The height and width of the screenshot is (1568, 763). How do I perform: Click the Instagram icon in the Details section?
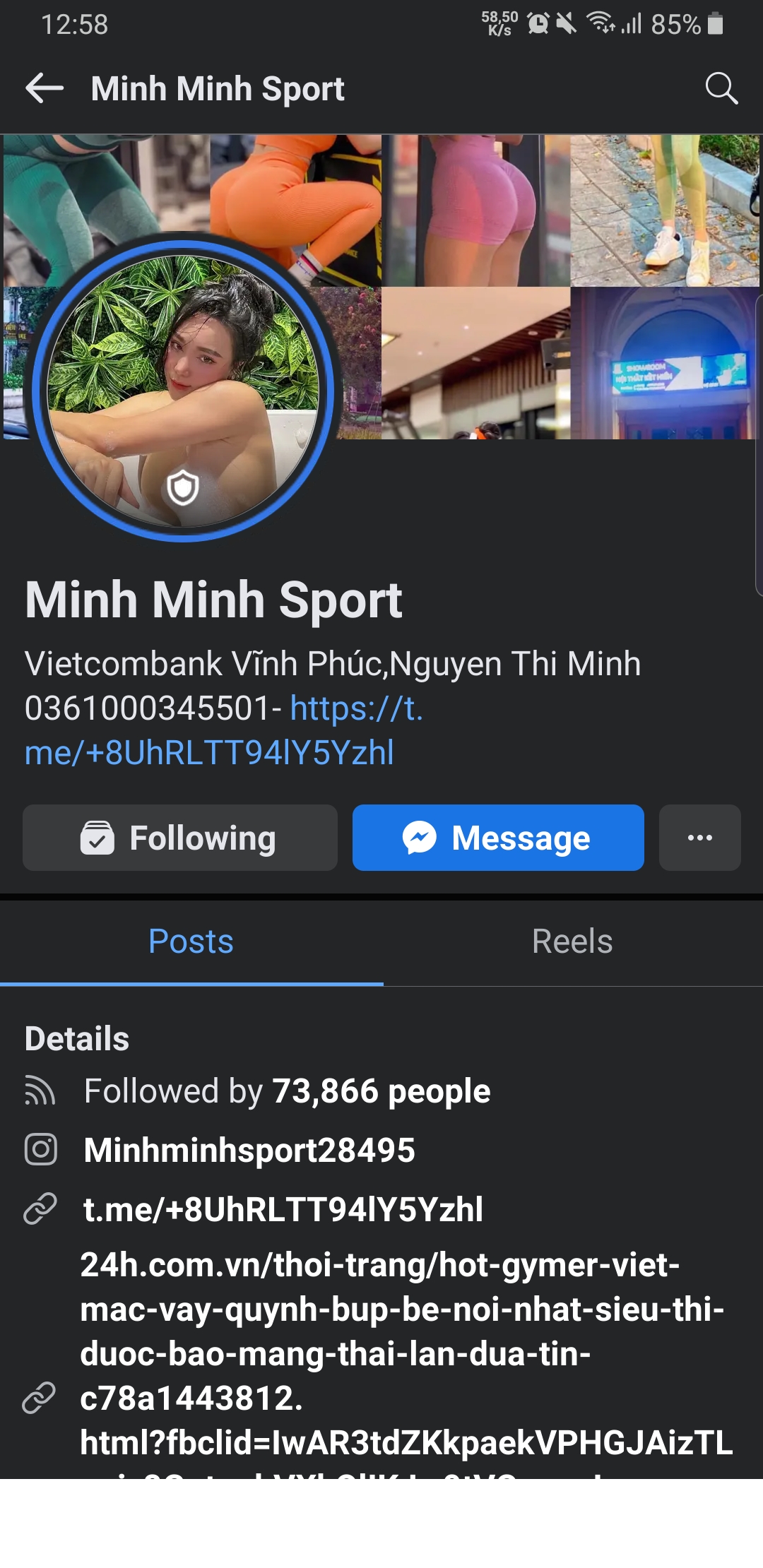42,1150
